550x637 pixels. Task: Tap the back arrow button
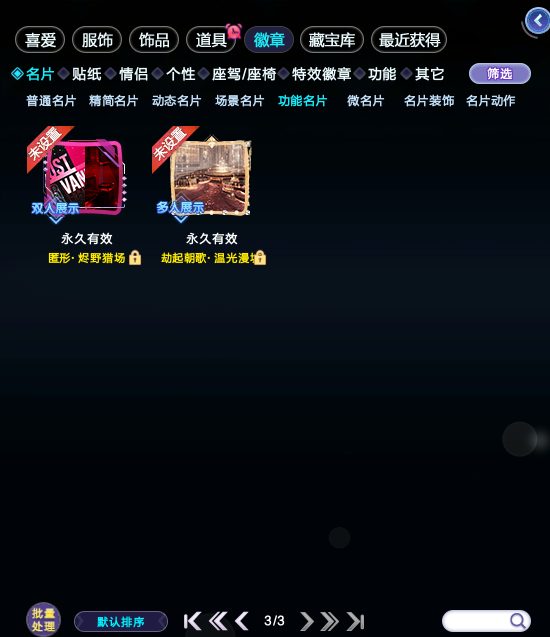pos(537,20)
